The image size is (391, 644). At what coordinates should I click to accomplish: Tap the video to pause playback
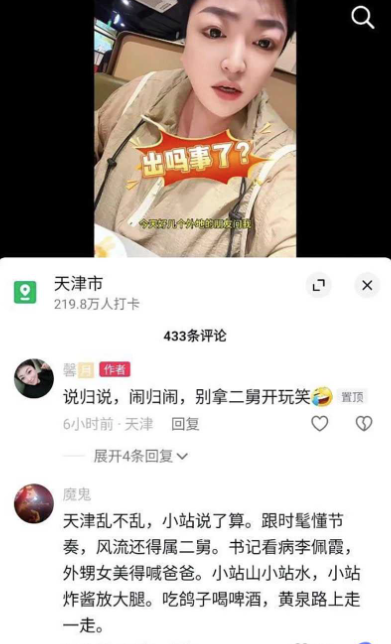196,128
